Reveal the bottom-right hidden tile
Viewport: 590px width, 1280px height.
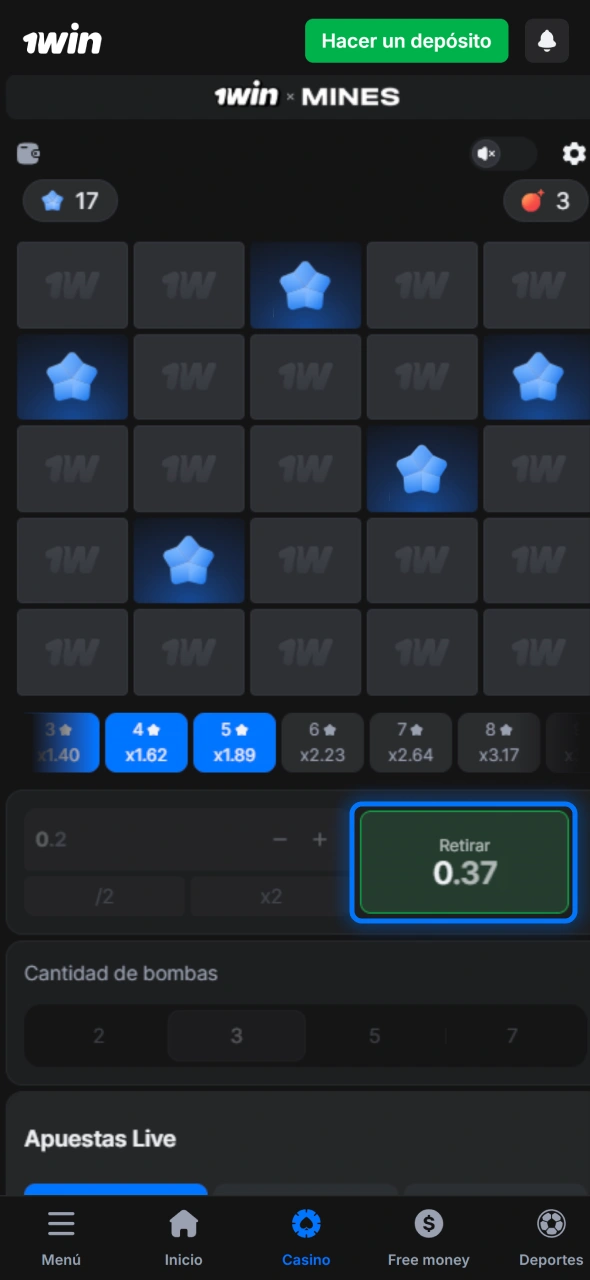tap(538, 653)
